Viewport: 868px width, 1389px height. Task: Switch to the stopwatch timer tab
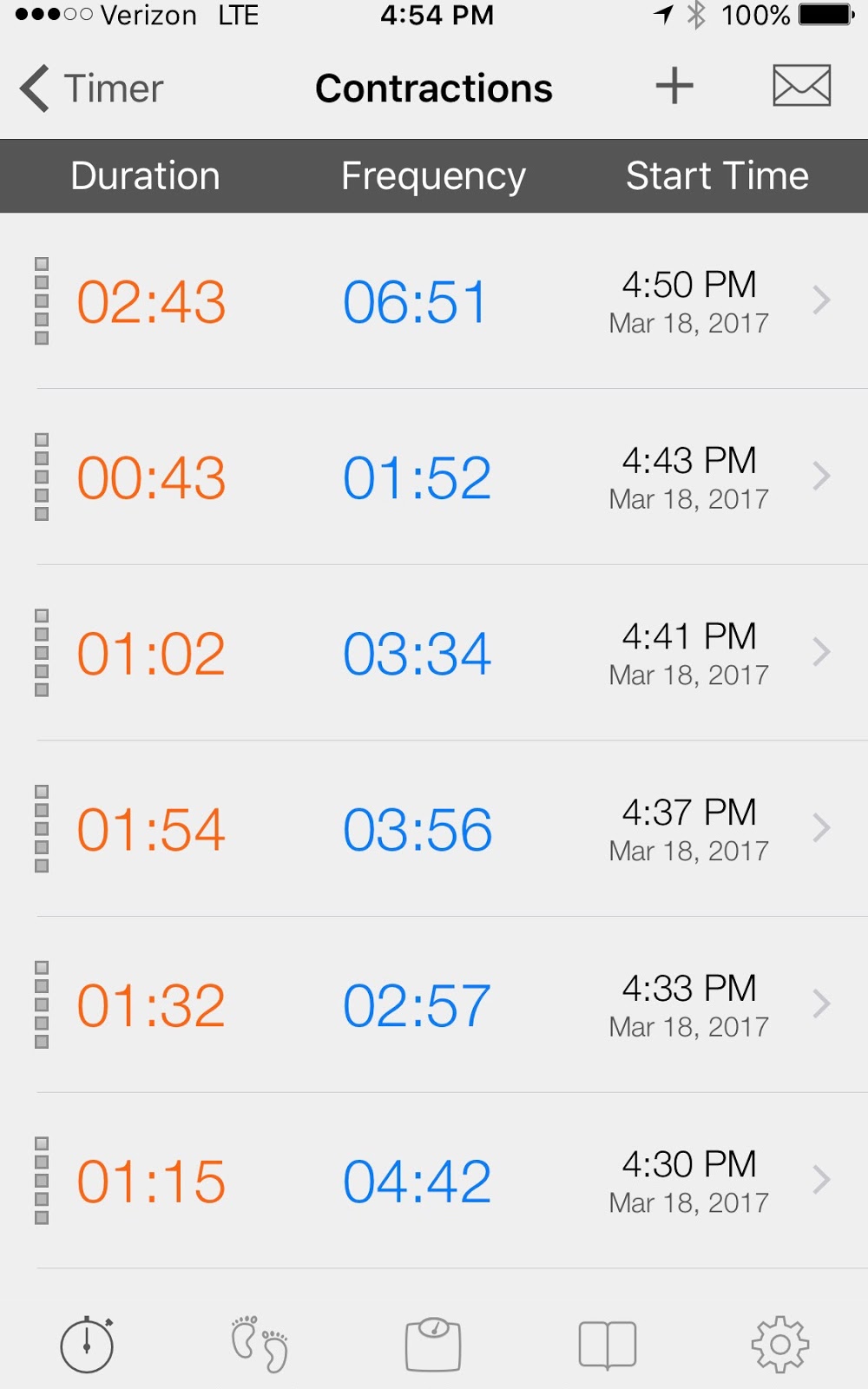[x=87, y=1345]
